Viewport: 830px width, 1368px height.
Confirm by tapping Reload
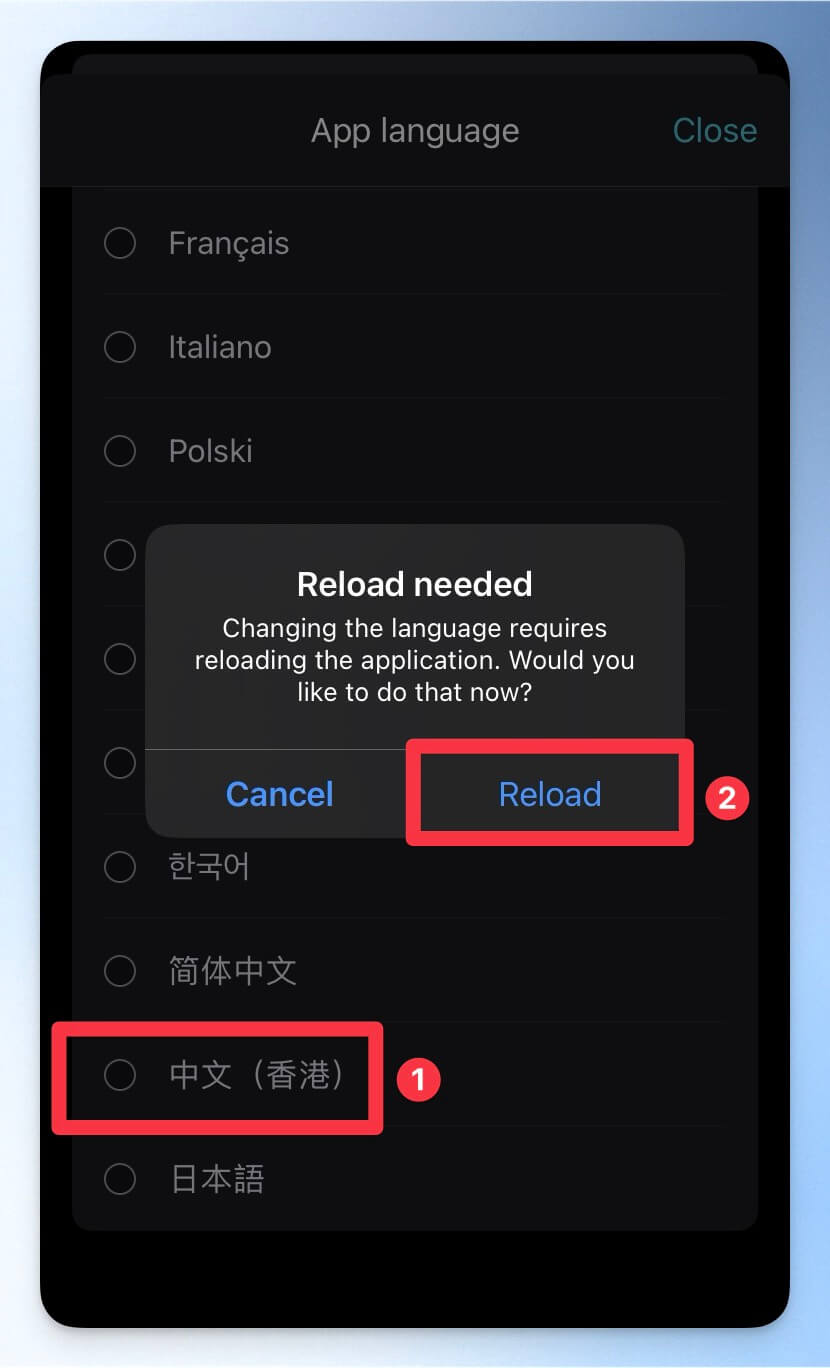coord(549,794)
